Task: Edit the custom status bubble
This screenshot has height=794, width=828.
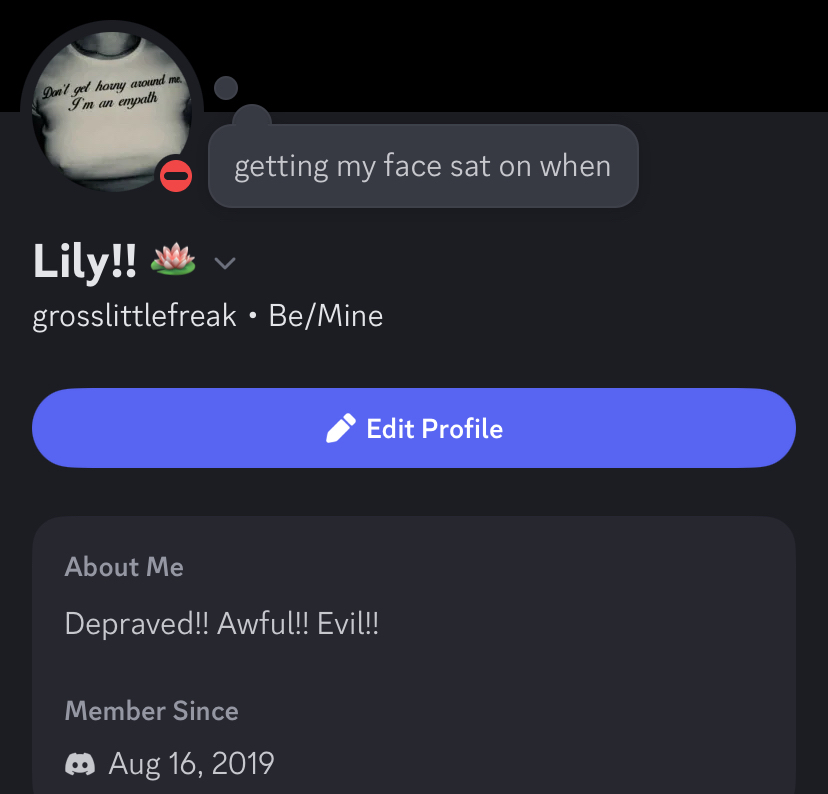Action: pyautogui.click(x=422, y=167)
